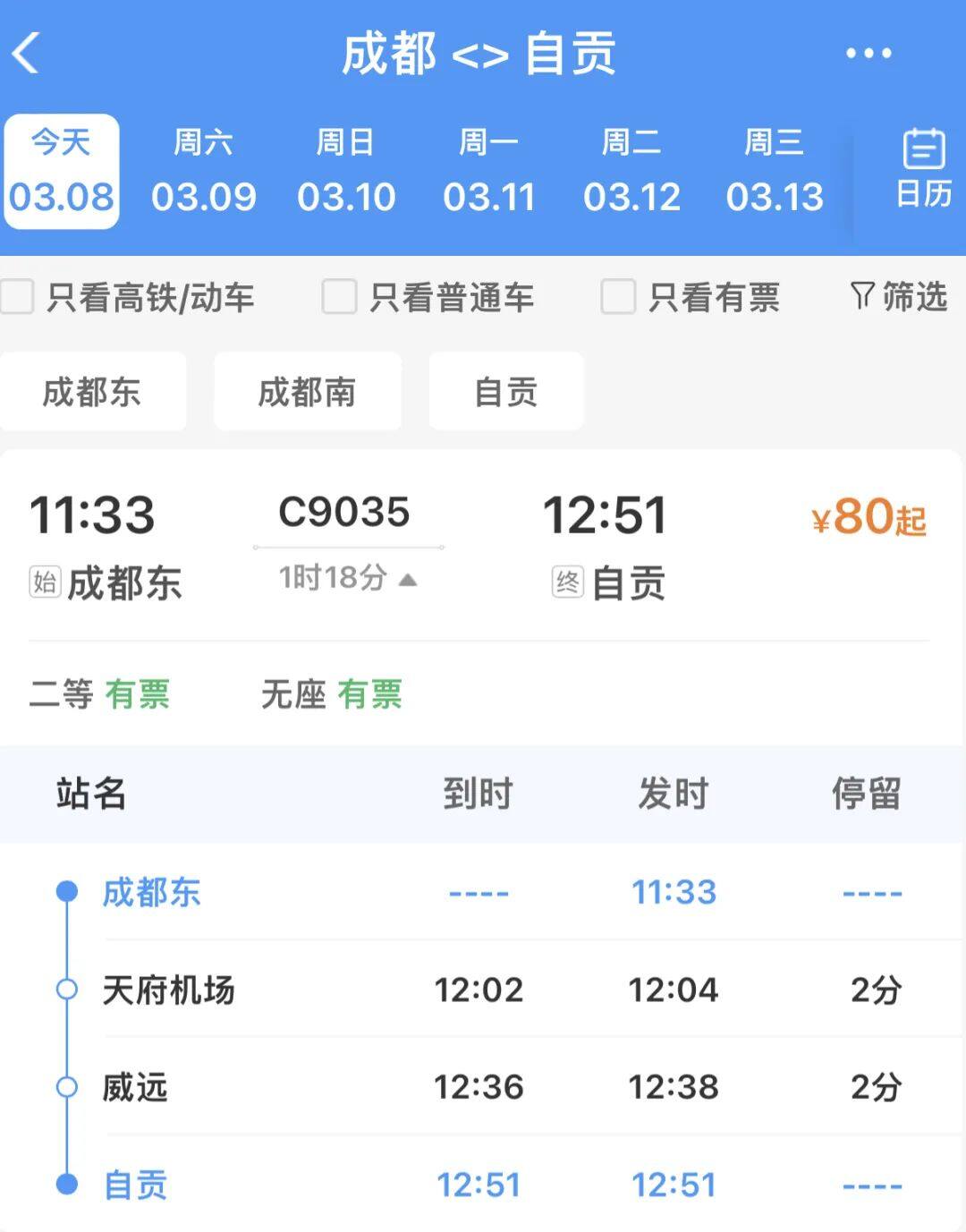Enable the 只看高铁/动车 filter checkbox
This screenshot has height=1232, width=966.
[16, 297]
